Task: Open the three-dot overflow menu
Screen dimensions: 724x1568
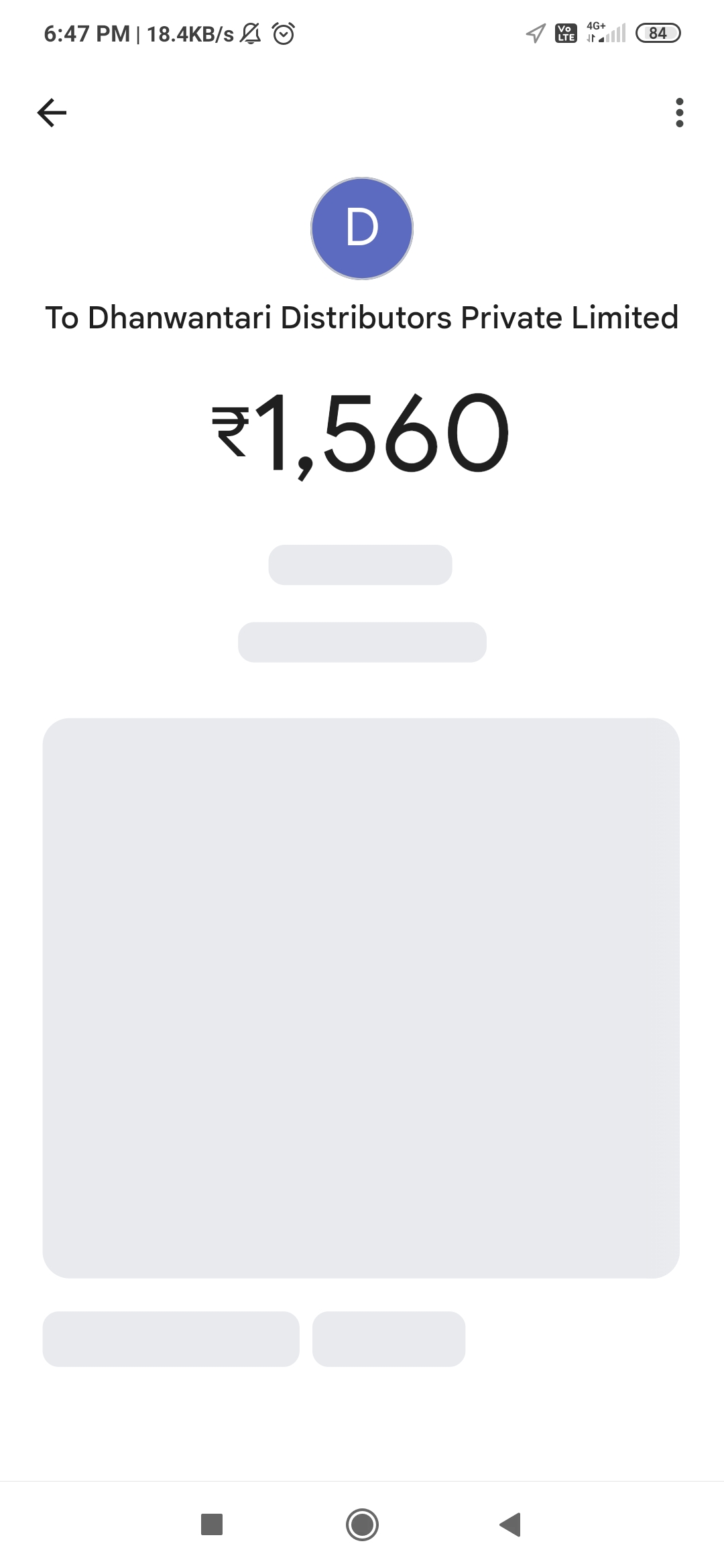Action: pyautogui.click(x=680, y=113)
